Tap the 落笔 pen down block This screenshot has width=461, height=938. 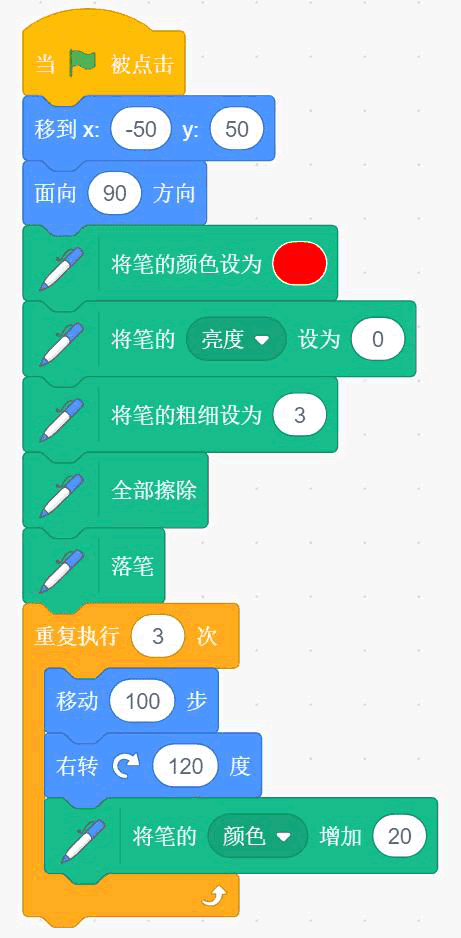pos(94,566)
